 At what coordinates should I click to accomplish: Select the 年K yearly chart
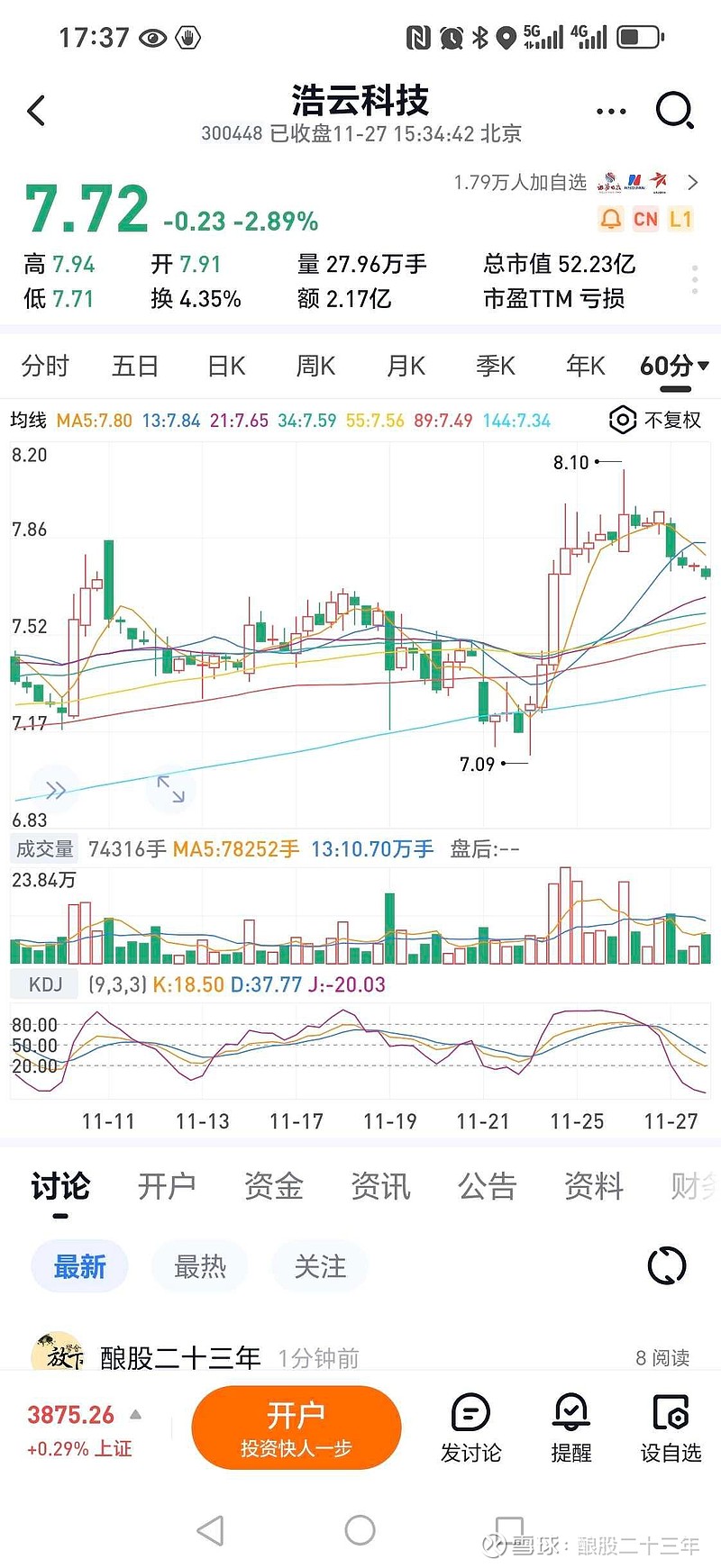(x=586, y=367)
